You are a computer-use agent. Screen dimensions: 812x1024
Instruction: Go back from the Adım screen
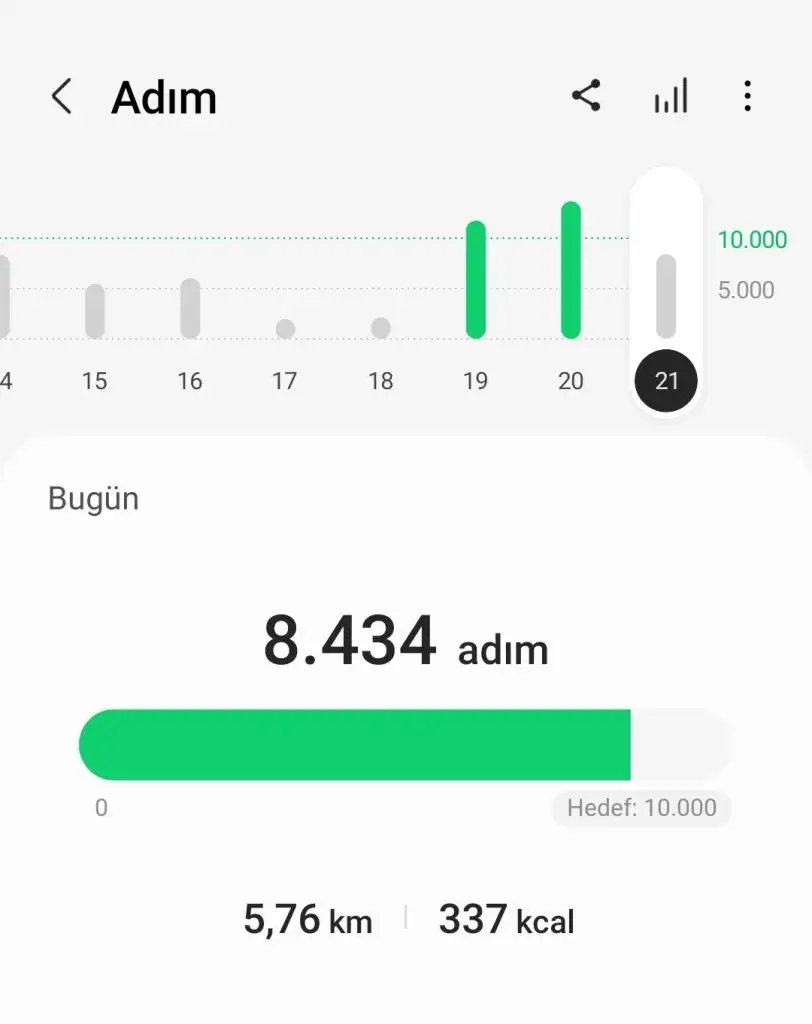click(62, 97)
